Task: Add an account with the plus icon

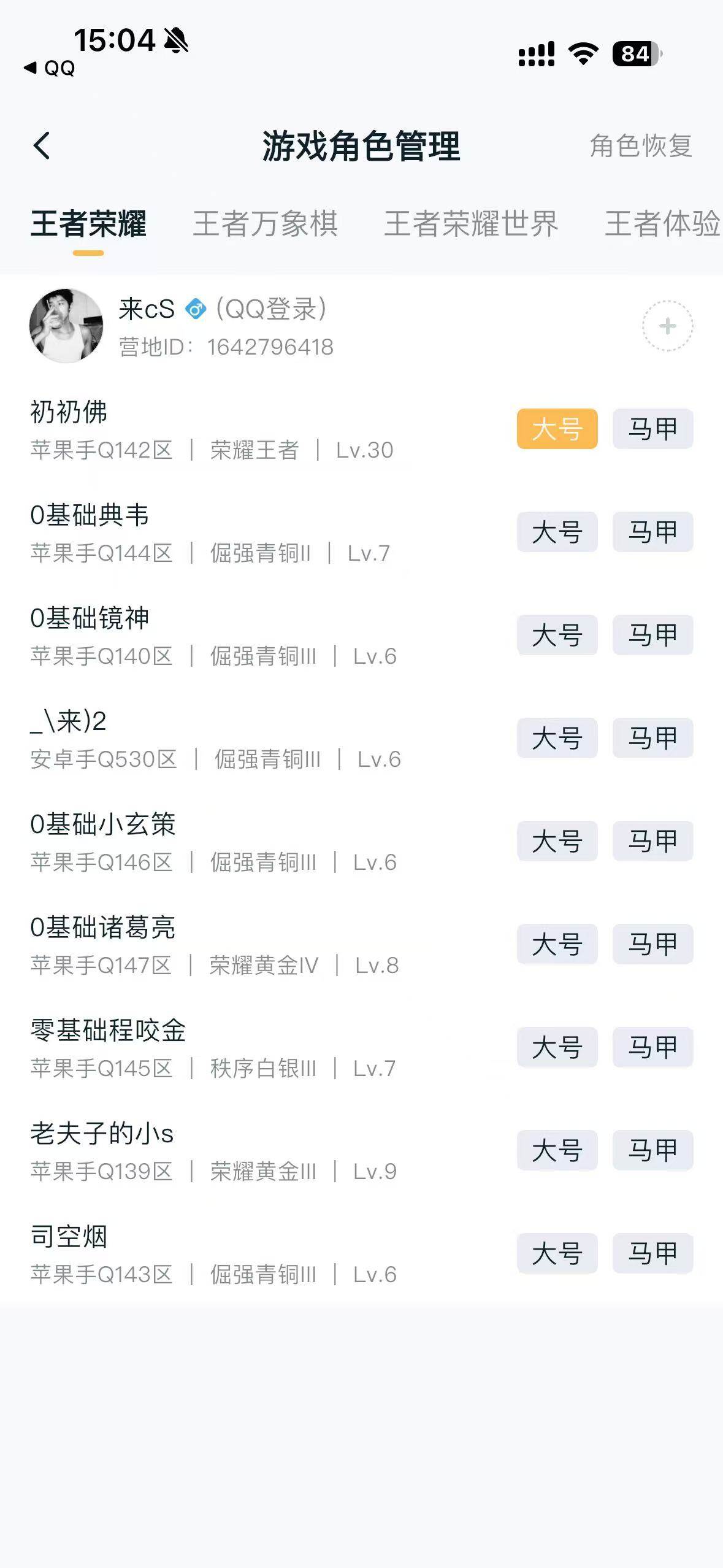Action: click(667, 326)
